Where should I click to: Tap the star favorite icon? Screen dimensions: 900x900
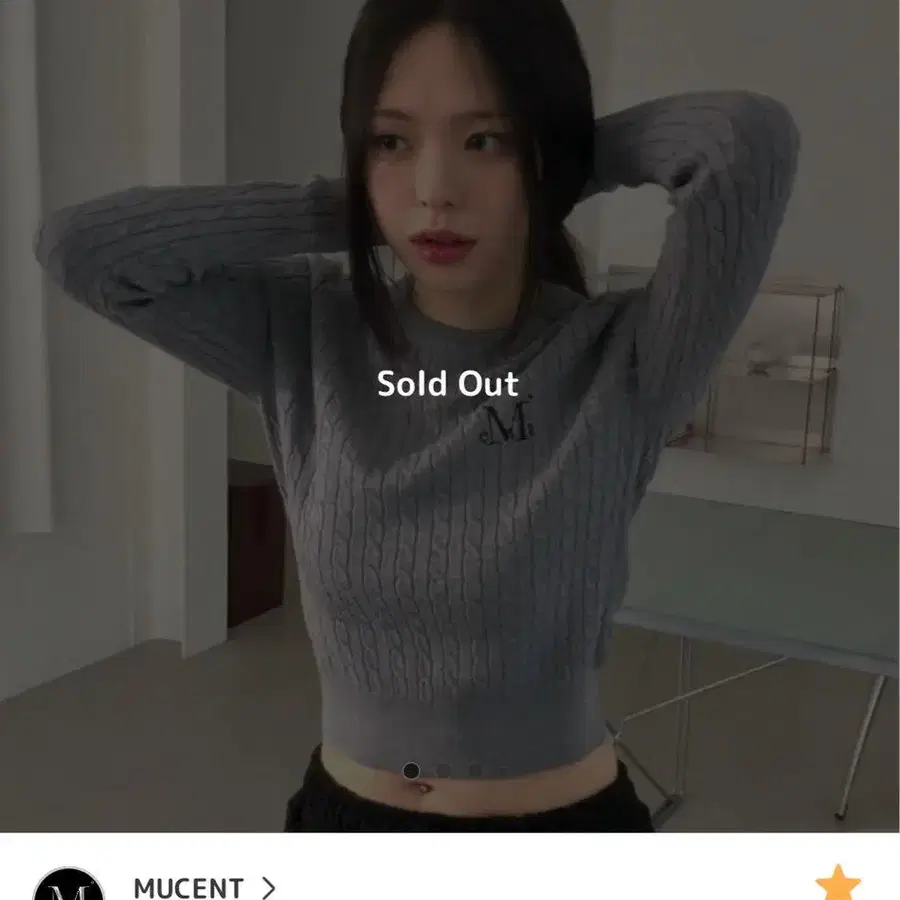(837, 883)
